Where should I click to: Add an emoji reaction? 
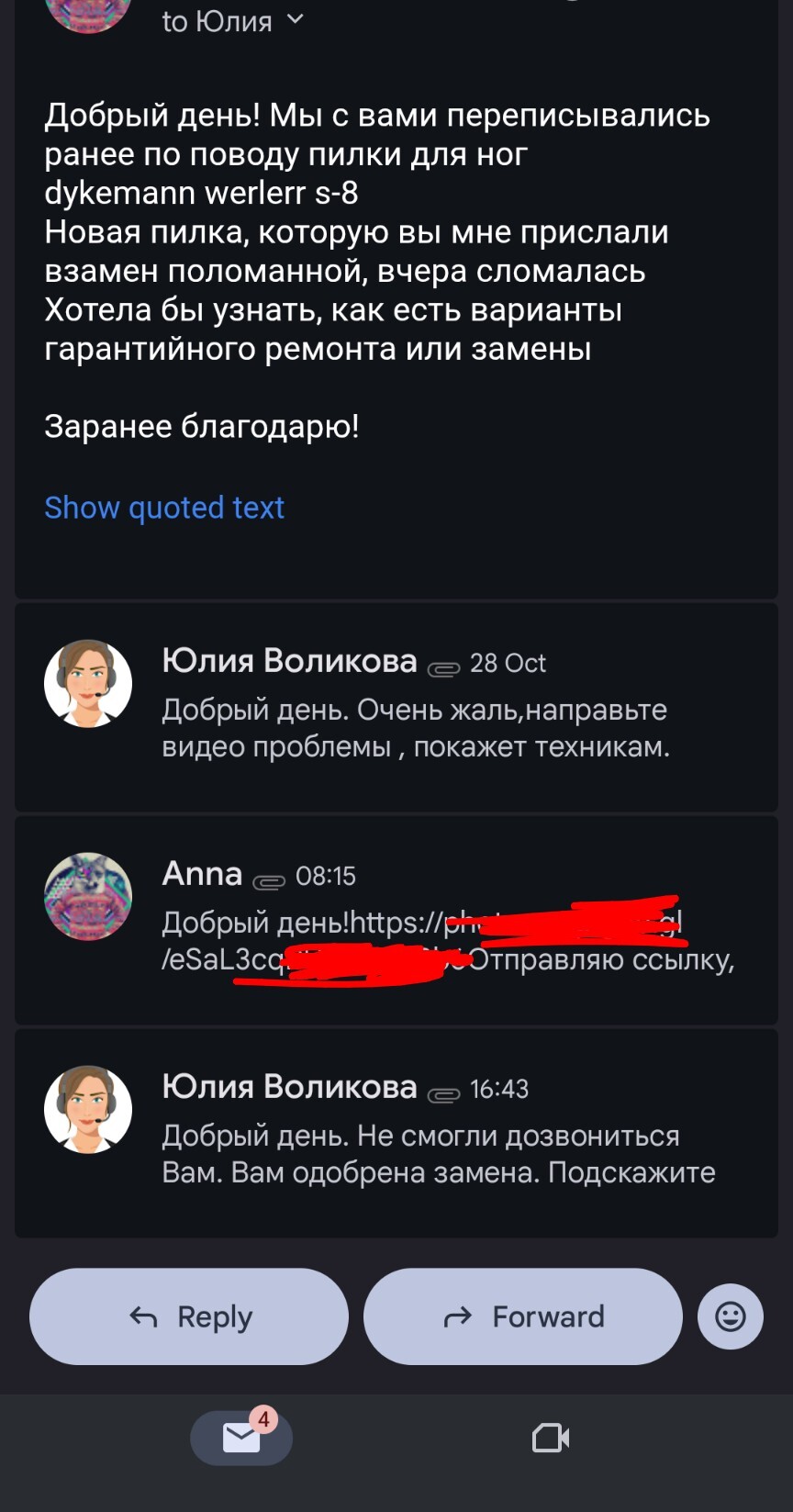[731, 1316]
